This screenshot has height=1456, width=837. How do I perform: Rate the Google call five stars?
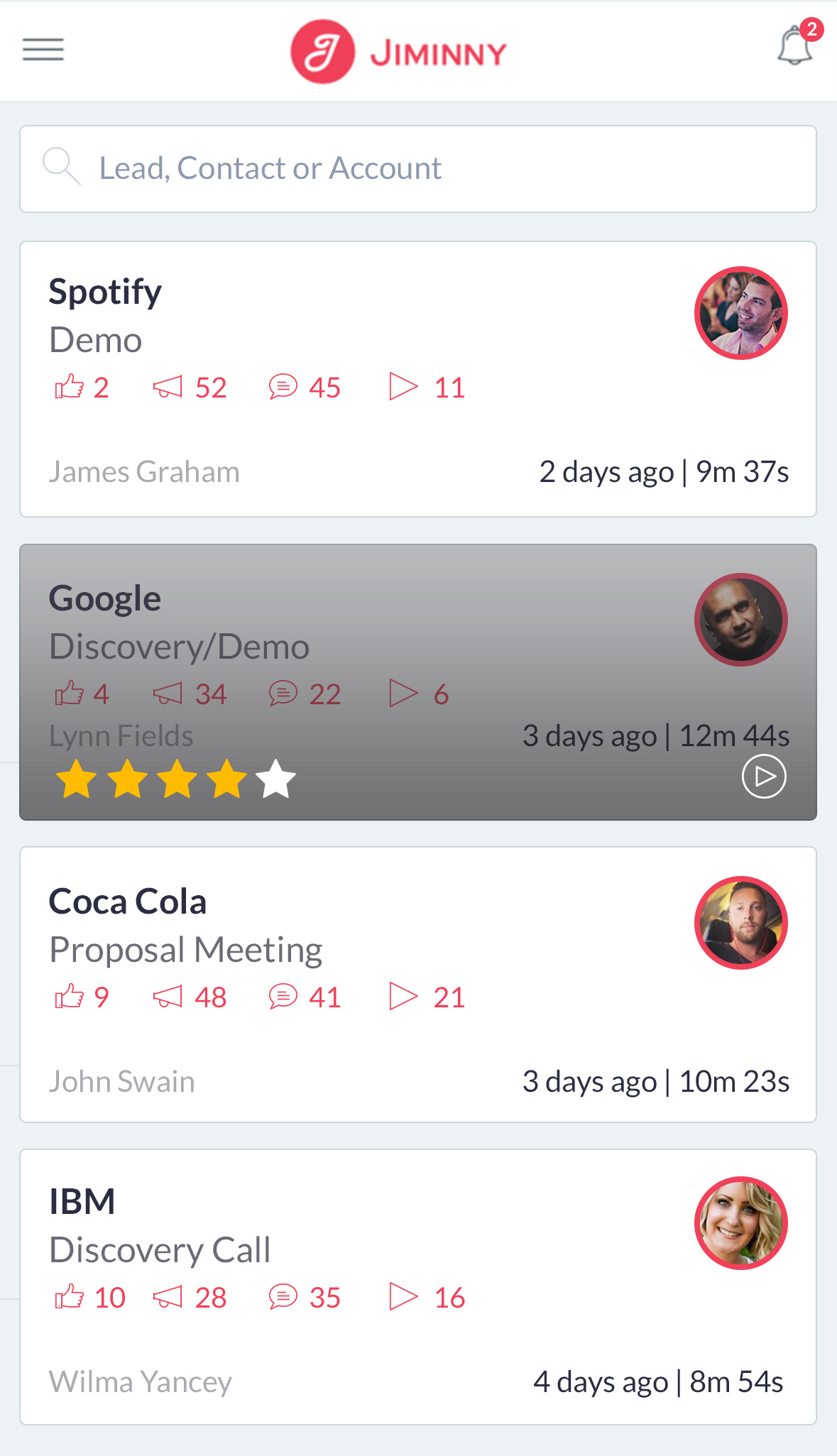(x=275, y=779)
